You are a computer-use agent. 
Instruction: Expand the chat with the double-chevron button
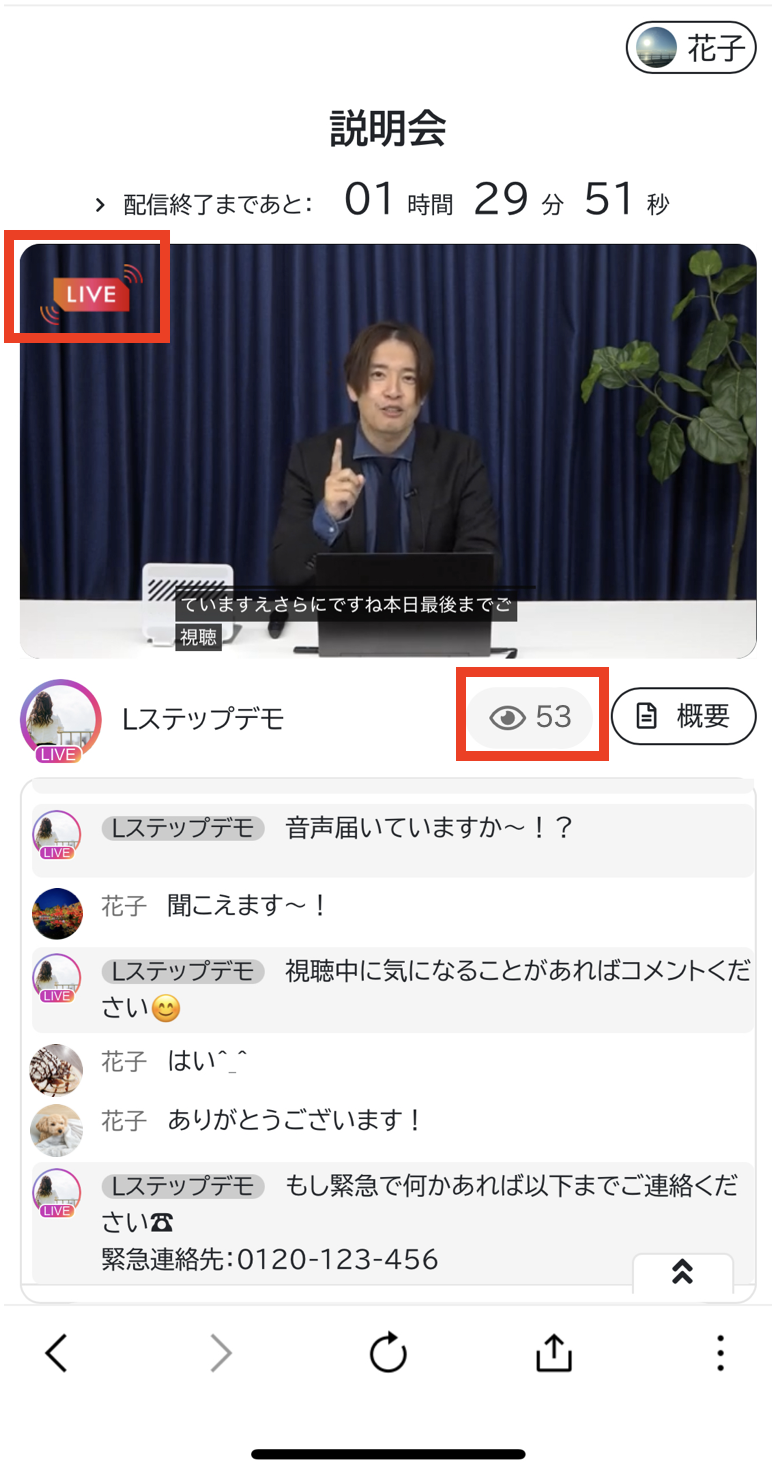tap(682, 1272)
